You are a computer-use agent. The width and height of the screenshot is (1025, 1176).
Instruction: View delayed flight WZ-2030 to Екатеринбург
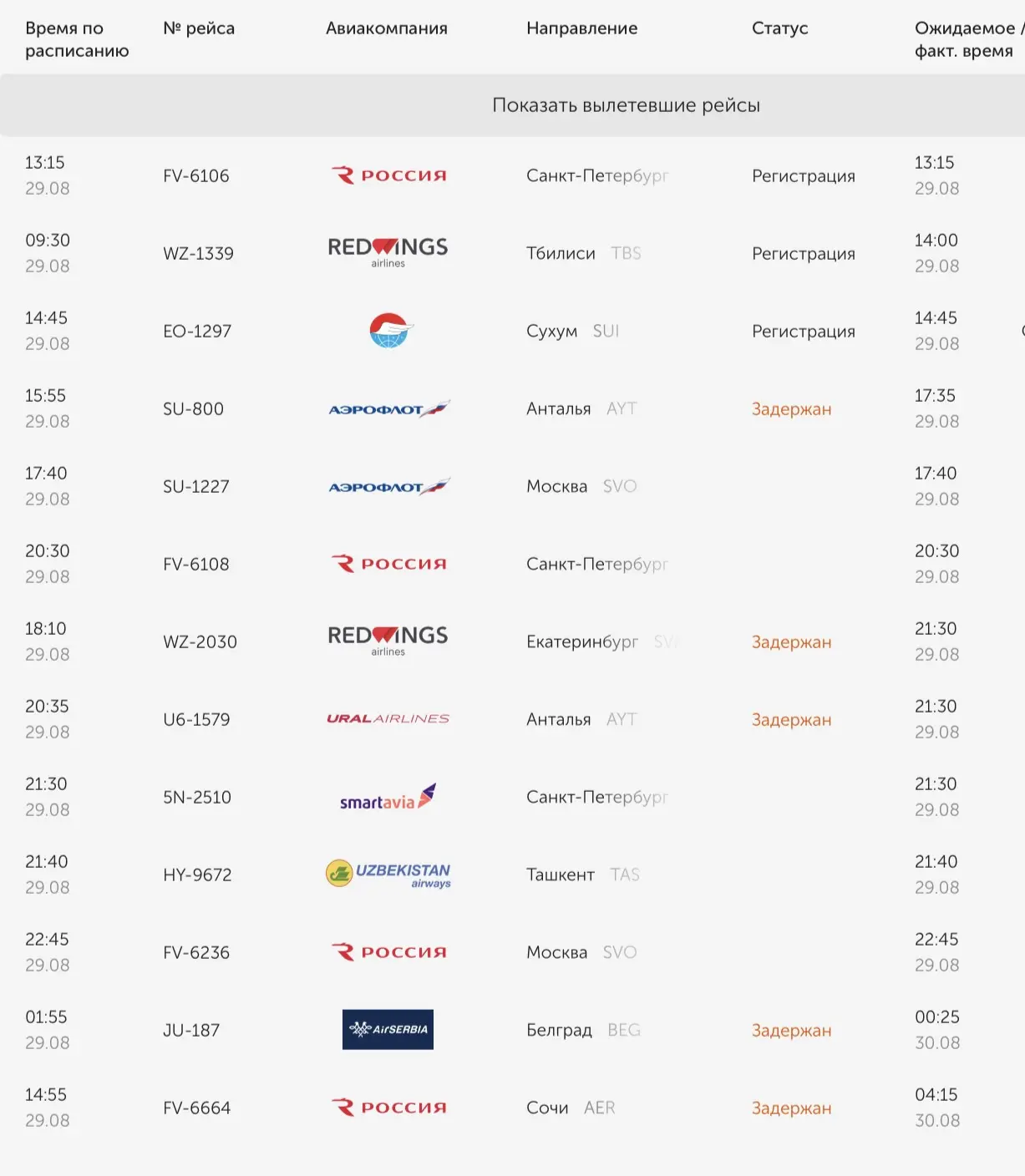coord(512,641)
